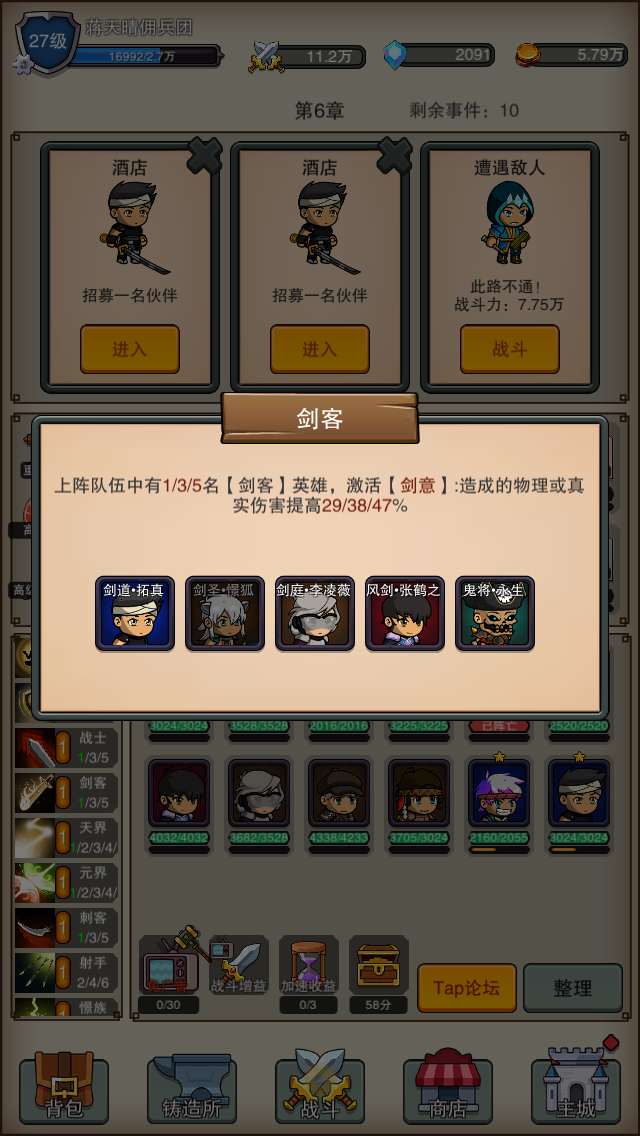This screenshot has width=640, height=1136.
Task: Open the 背包 backpack tab
Action: tap(64, 1088)
